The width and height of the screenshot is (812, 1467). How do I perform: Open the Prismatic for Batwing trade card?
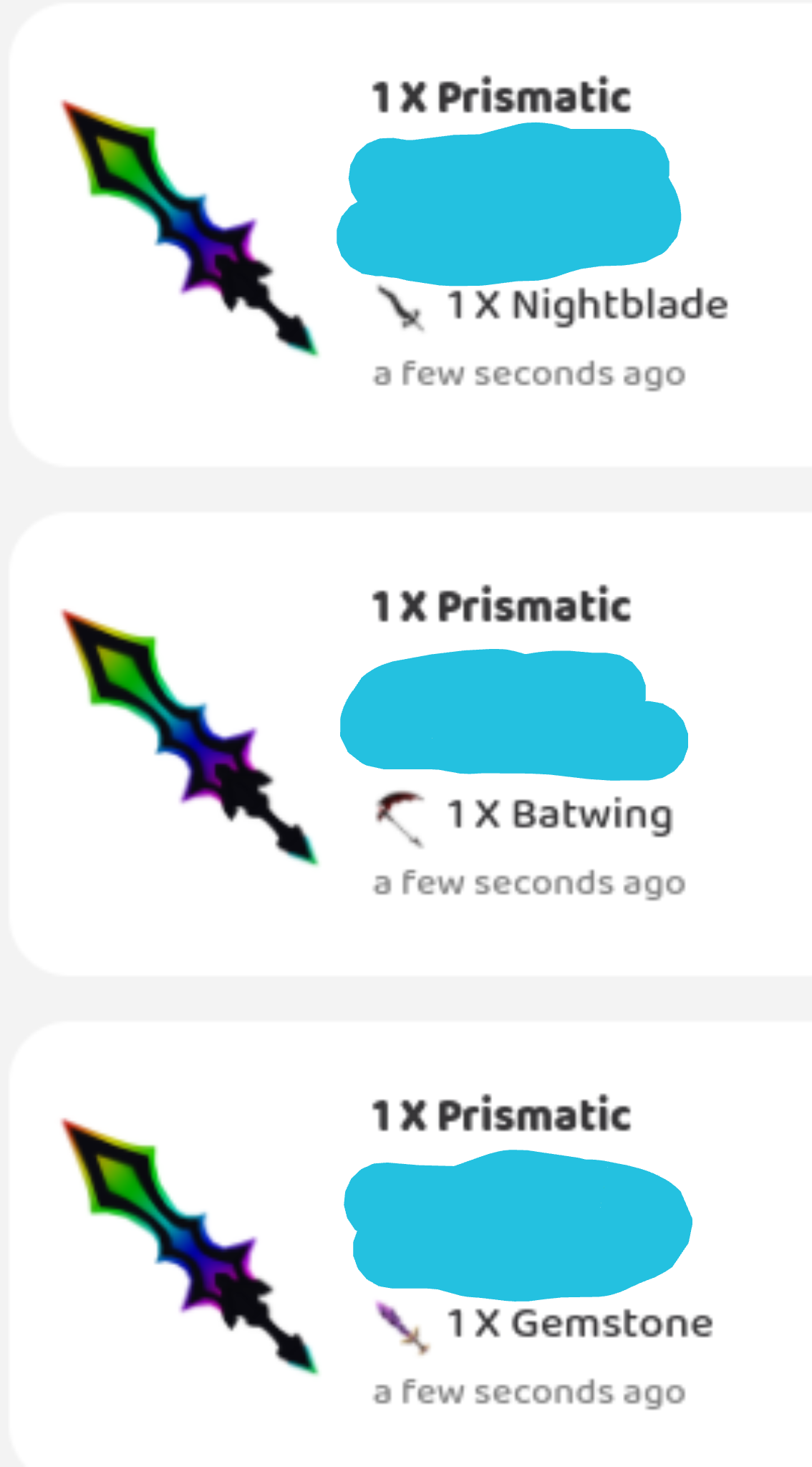[x=411, y=744]
